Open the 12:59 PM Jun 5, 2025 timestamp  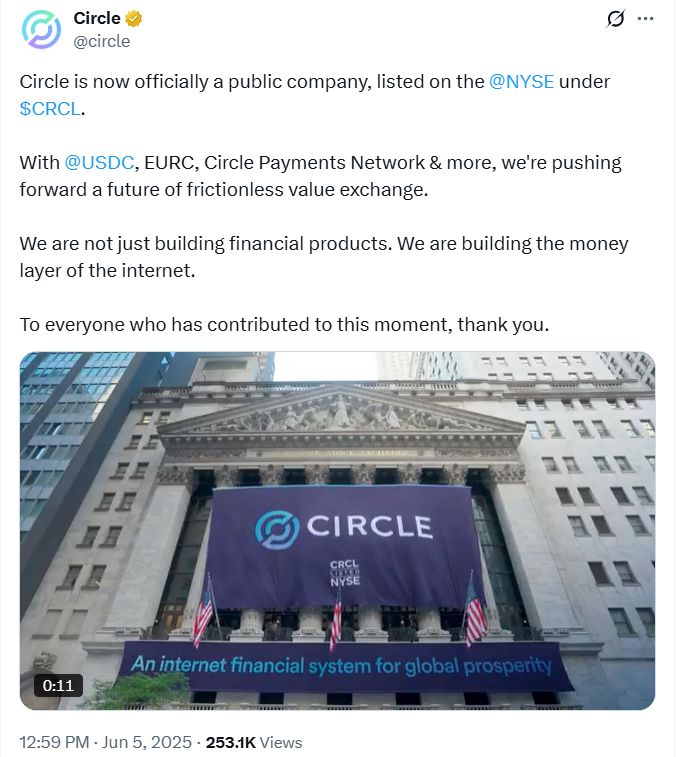click(x=106, y=742)
